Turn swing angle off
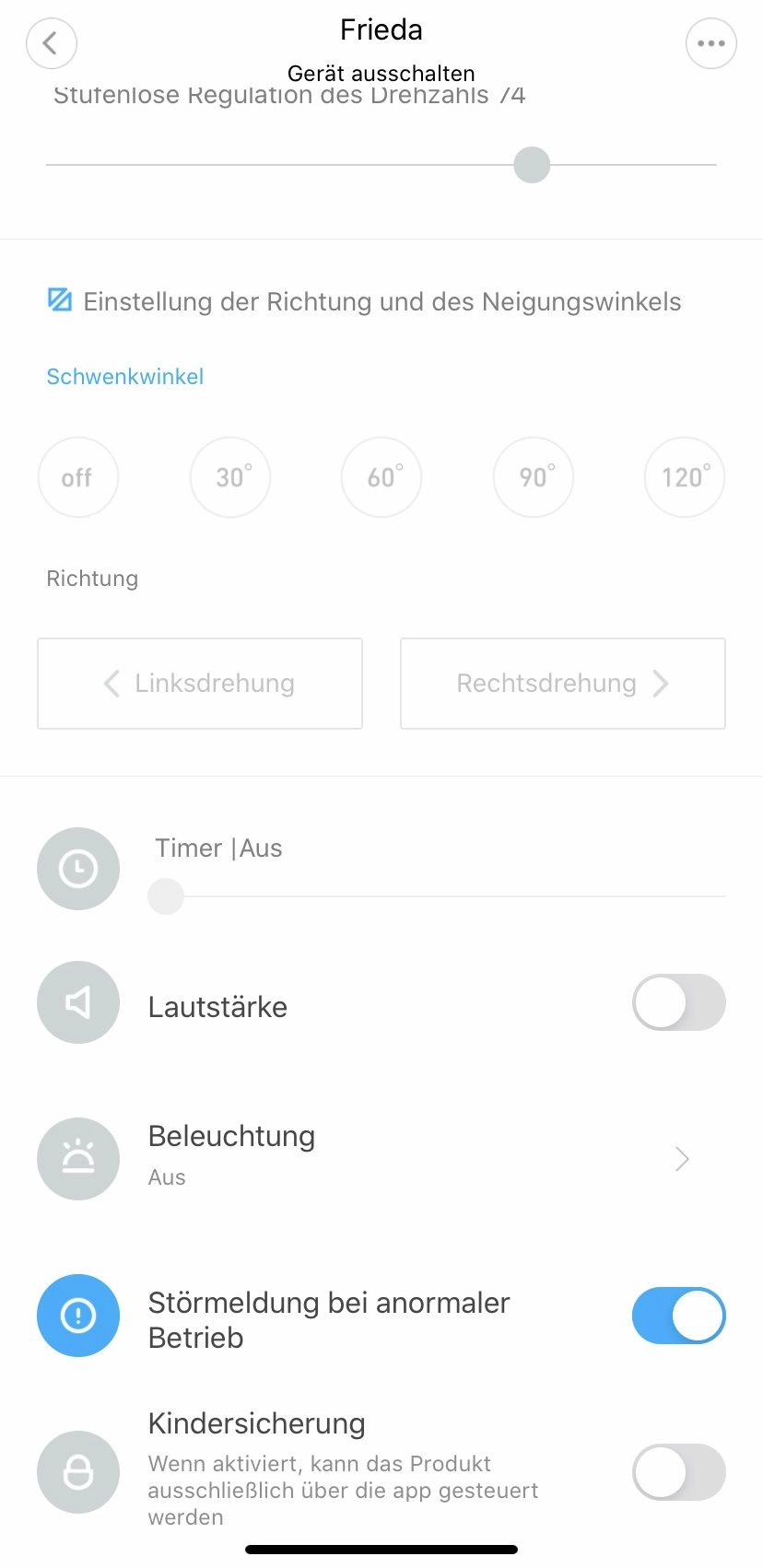 pyautogui.click(x=78, y=477)
